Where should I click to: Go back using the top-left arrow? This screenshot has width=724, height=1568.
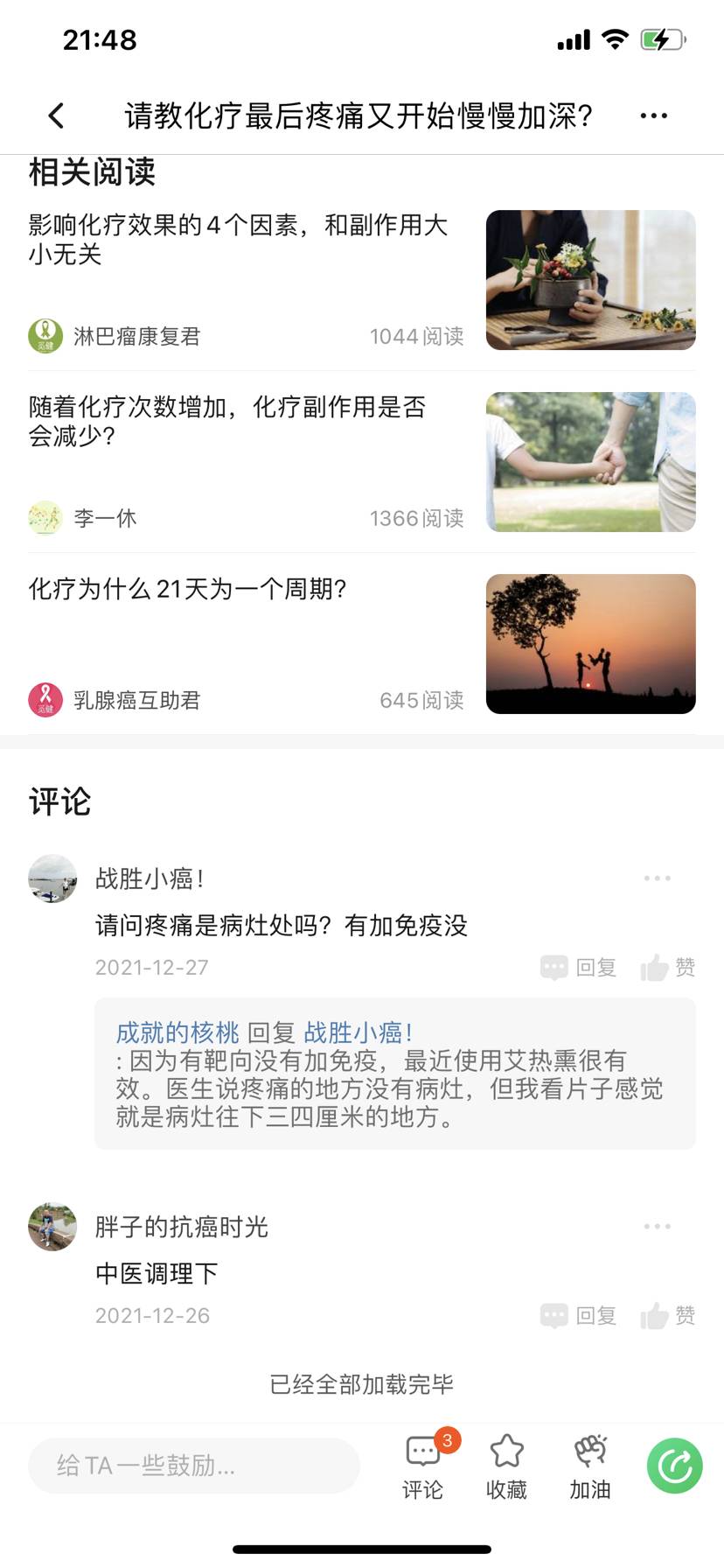[x=57, y=115]
